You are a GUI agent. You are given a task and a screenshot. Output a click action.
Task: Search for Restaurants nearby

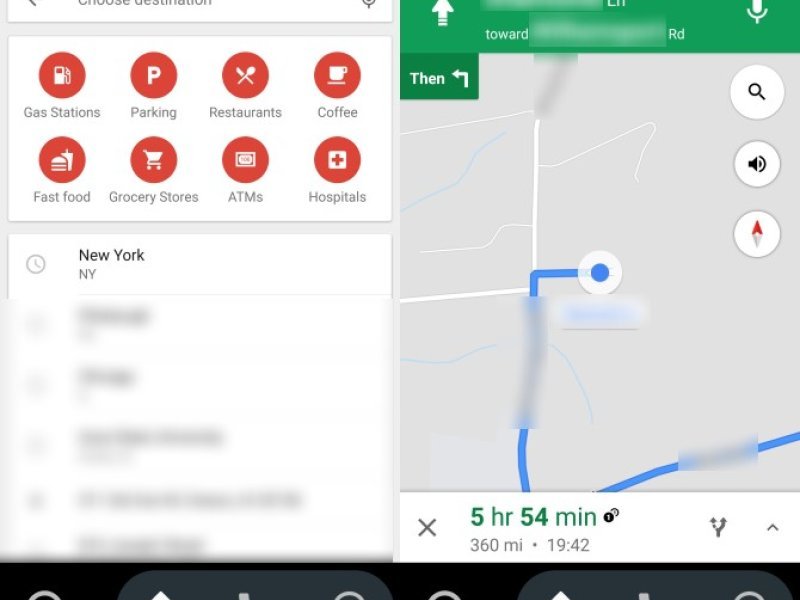tap(245, 76)
